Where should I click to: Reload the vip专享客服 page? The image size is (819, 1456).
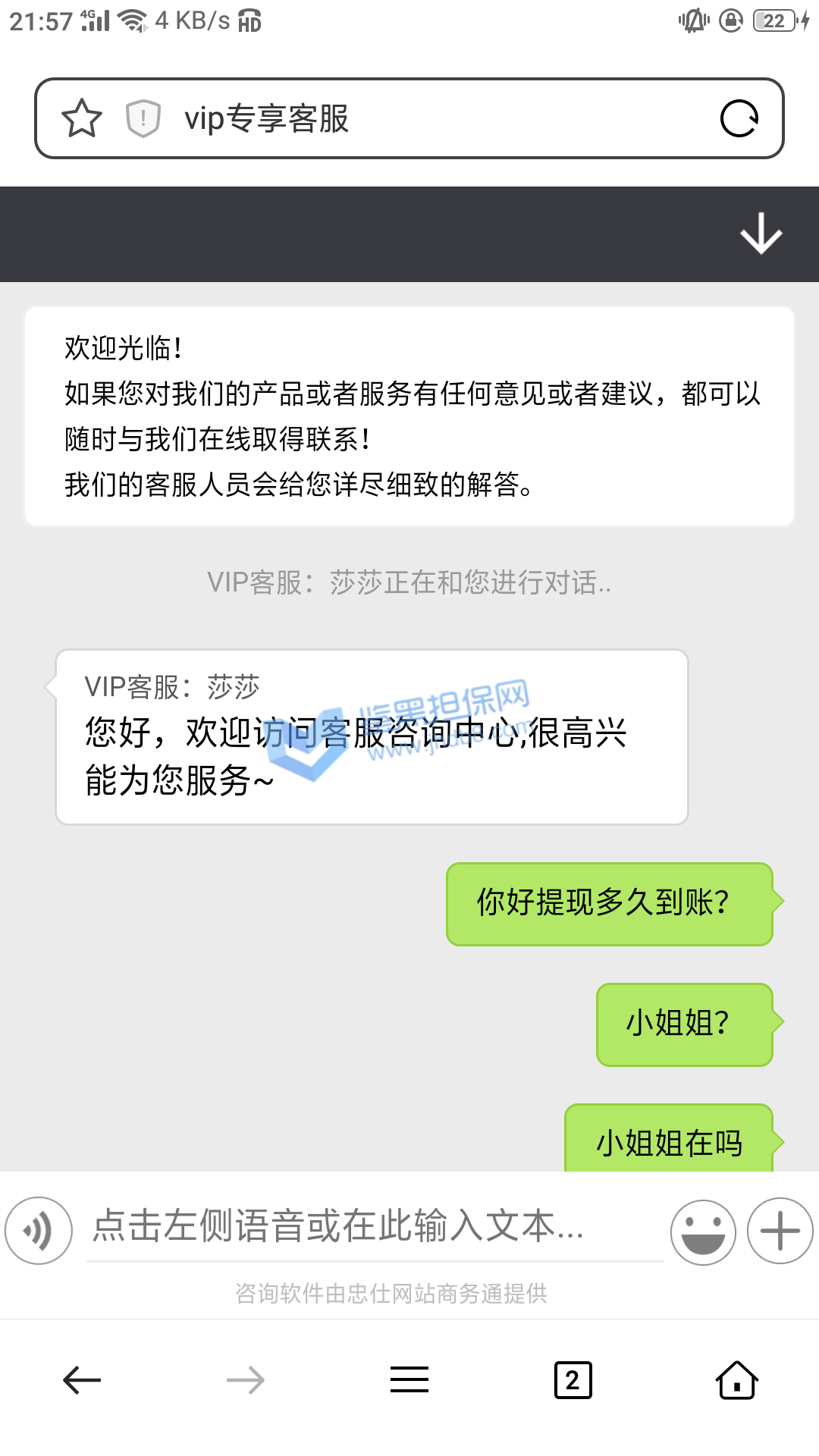(x=739, y=118)
